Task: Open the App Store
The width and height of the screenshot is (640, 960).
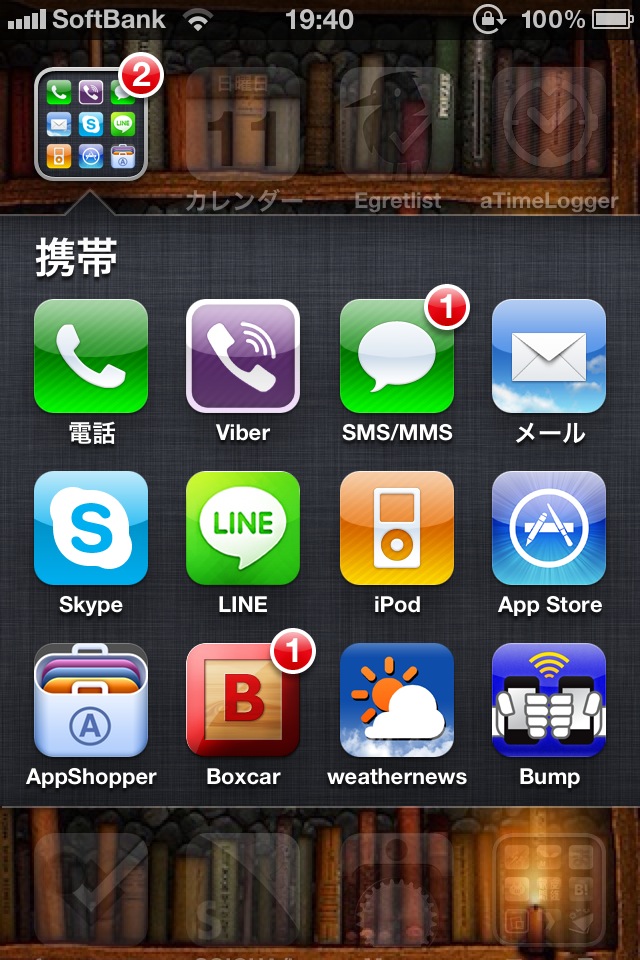Action: pyautogui.click(x=549, y=528)
